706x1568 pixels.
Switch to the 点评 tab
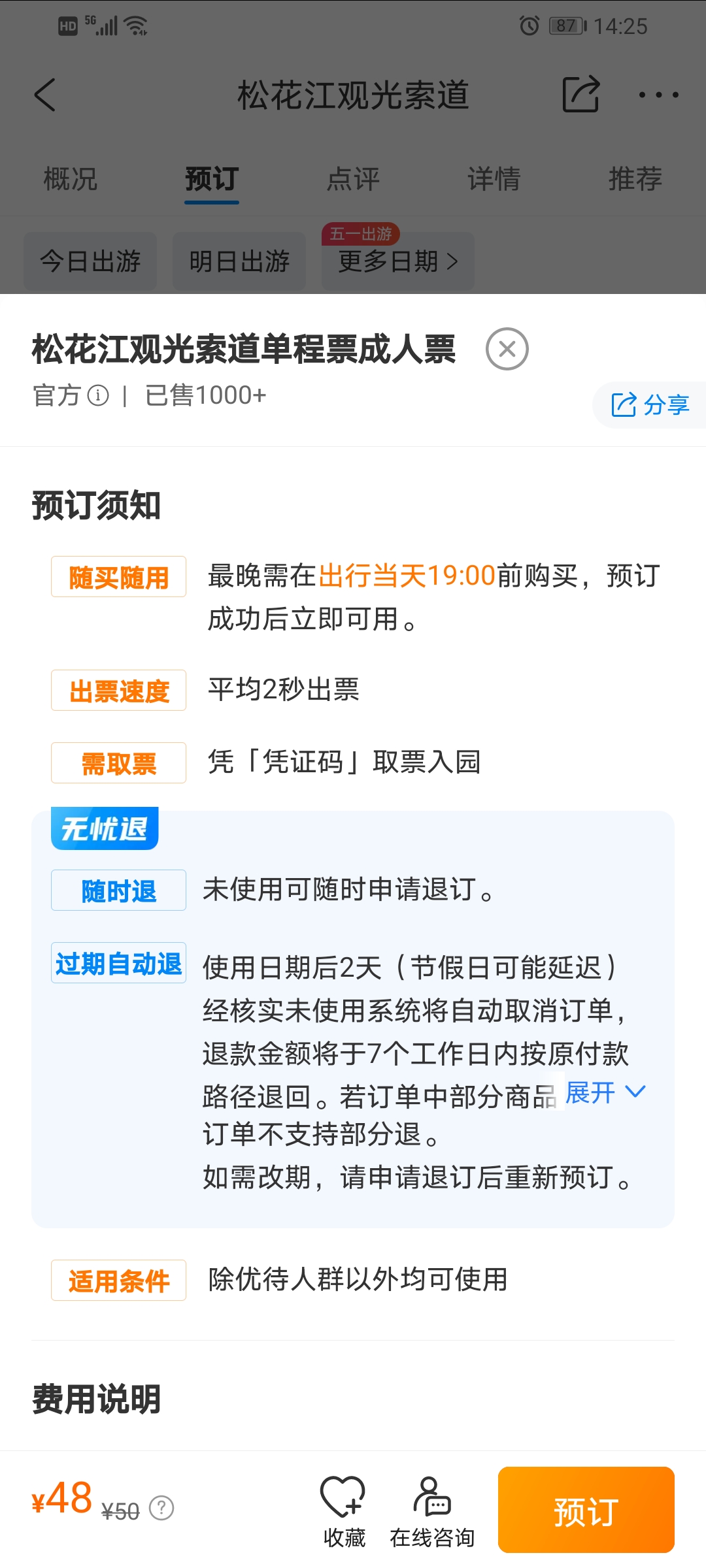click(x=353, y=179)
